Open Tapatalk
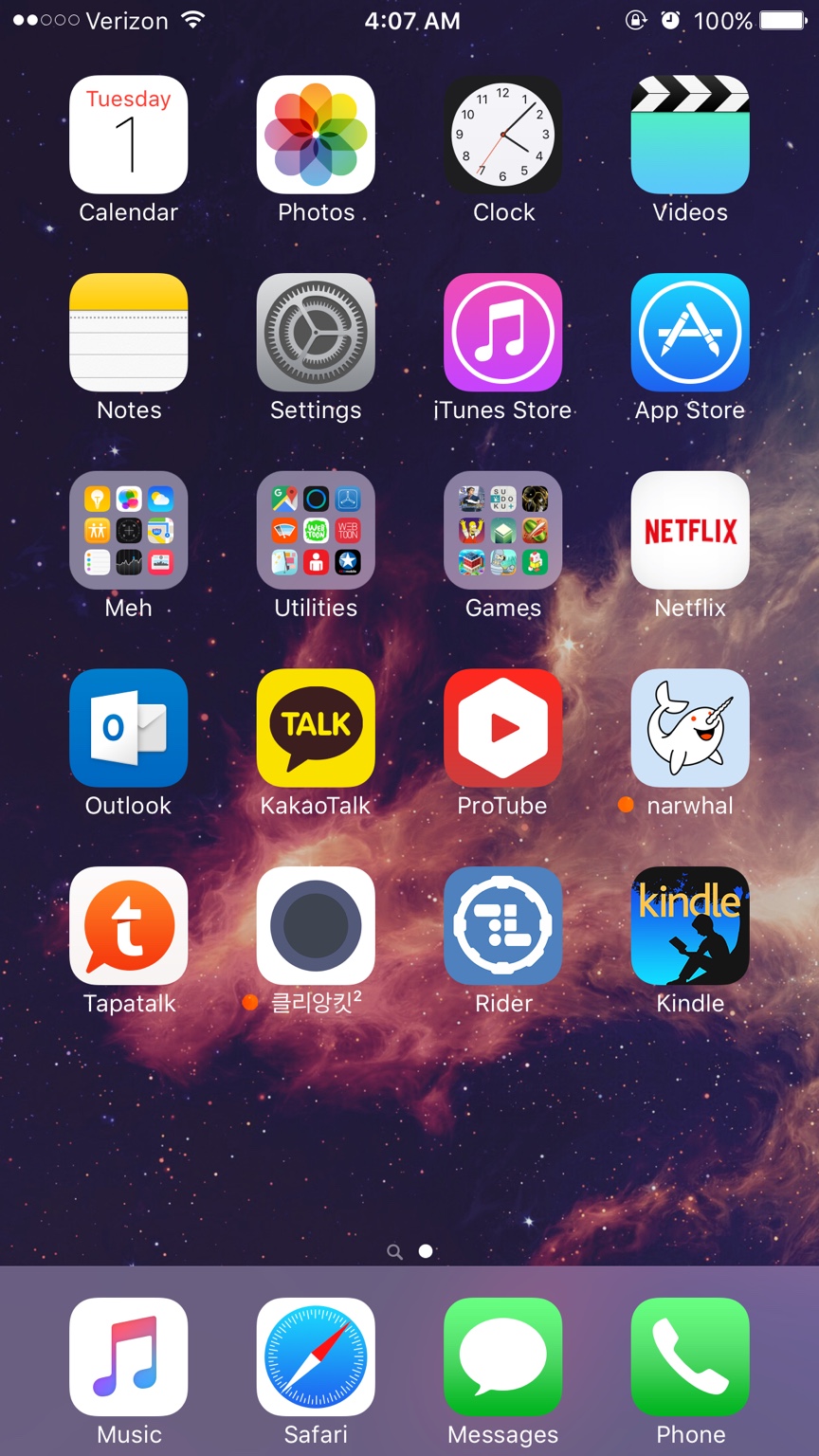 tap(128, 925)
